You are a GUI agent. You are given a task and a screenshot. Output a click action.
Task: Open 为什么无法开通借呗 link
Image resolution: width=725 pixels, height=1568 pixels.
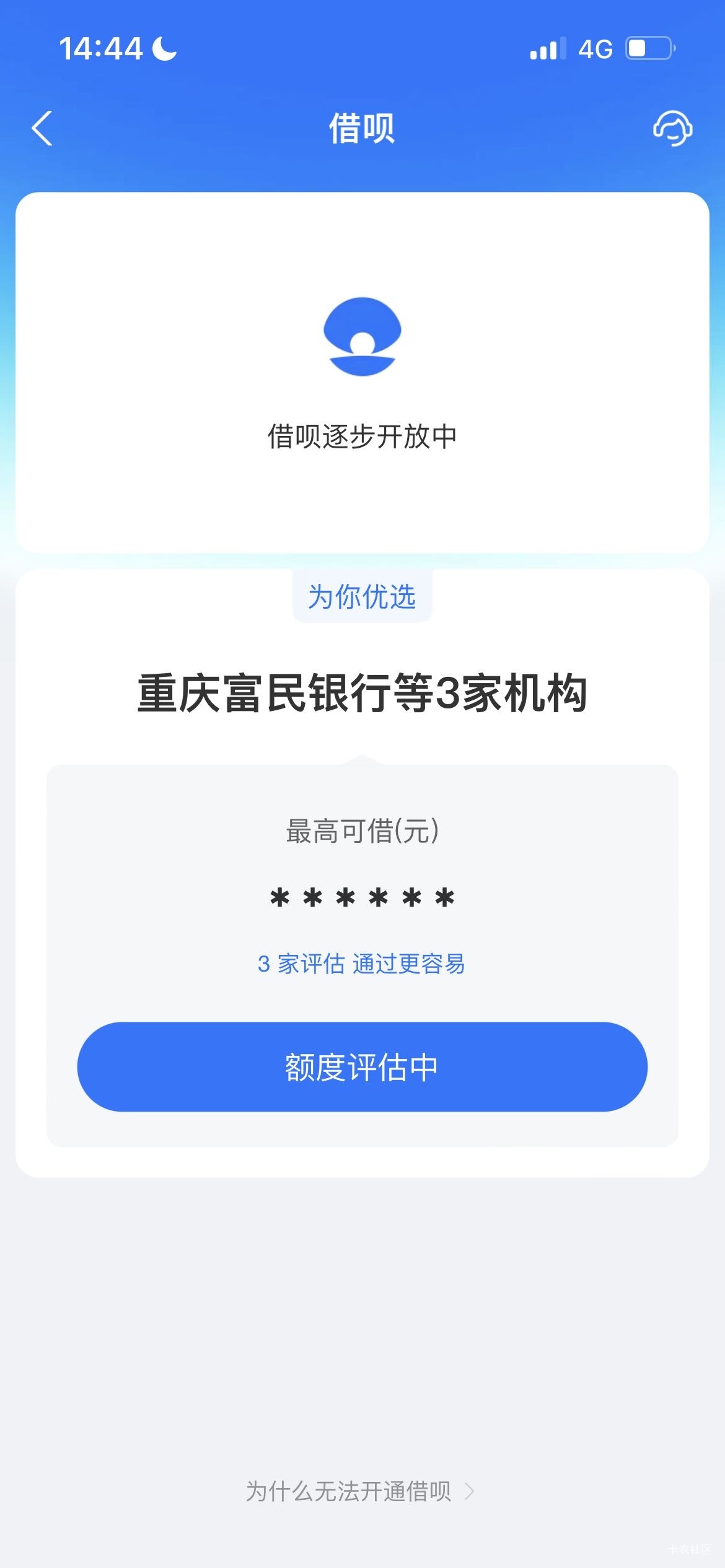tap(360, 1491)
